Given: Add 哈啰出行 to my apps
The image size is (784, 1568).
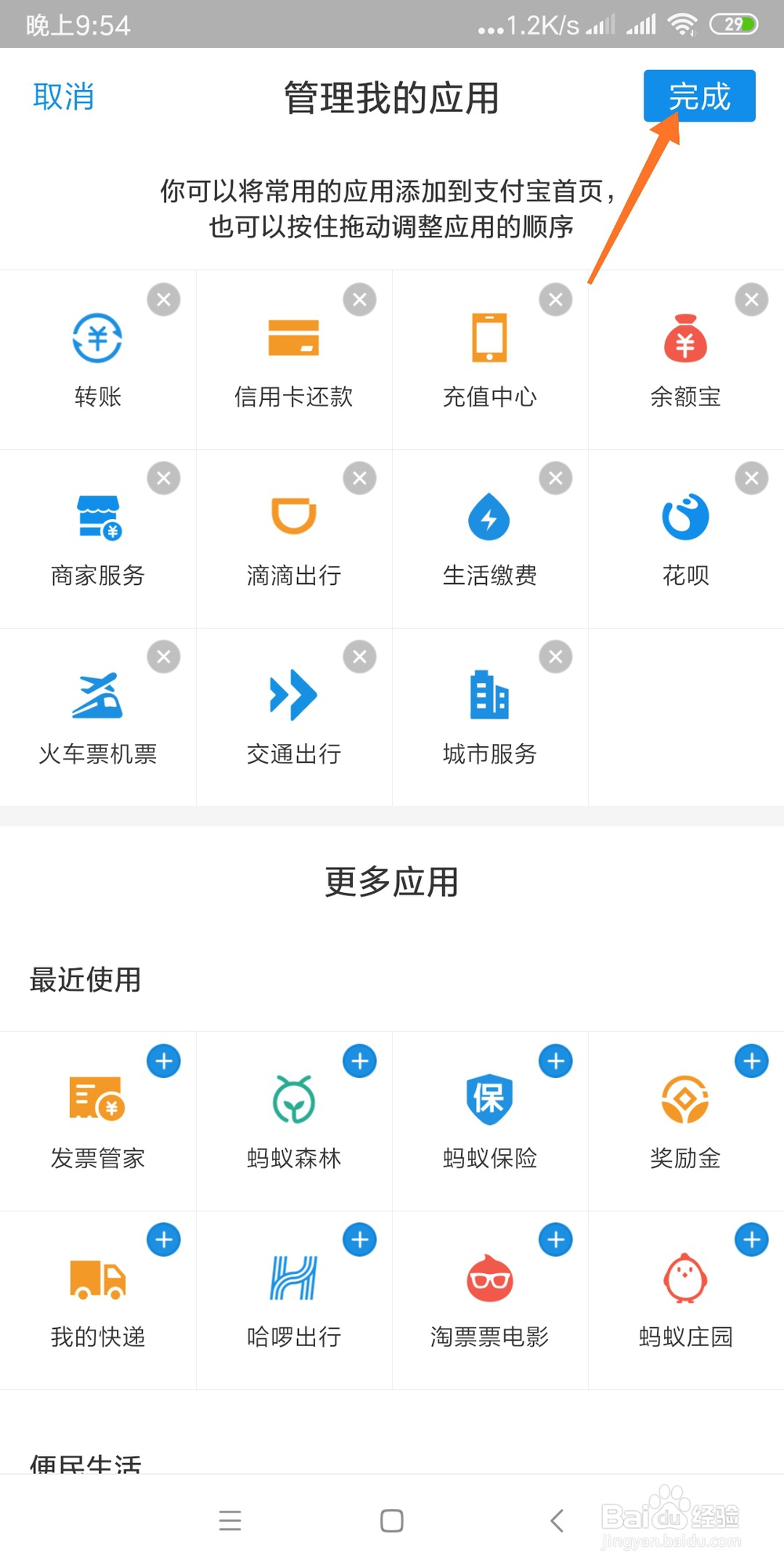Looking at the screenshot, I should tap(360, 1240).
